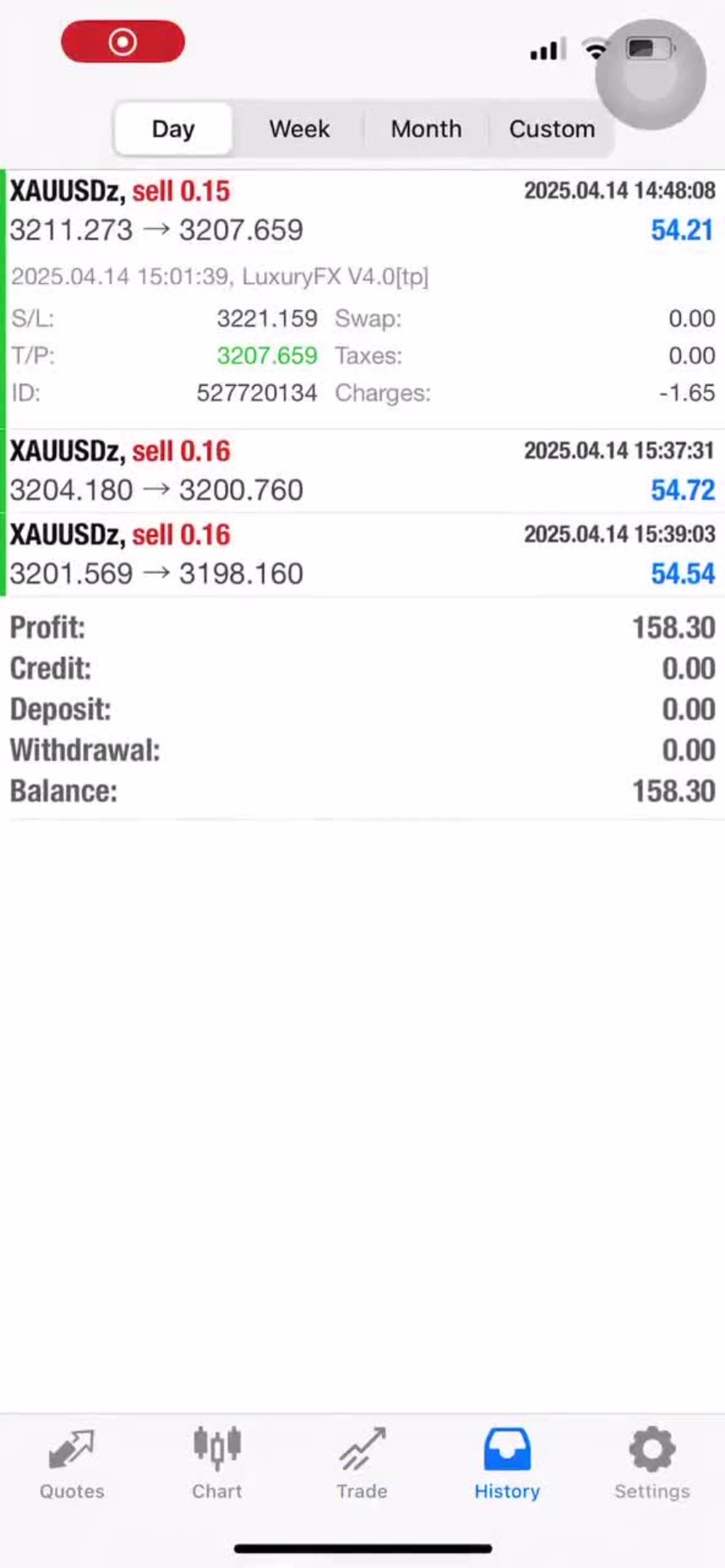Tap the History tab
Image resolution: width=725 pixels, height=1568 pixels.
[507, 1464]
